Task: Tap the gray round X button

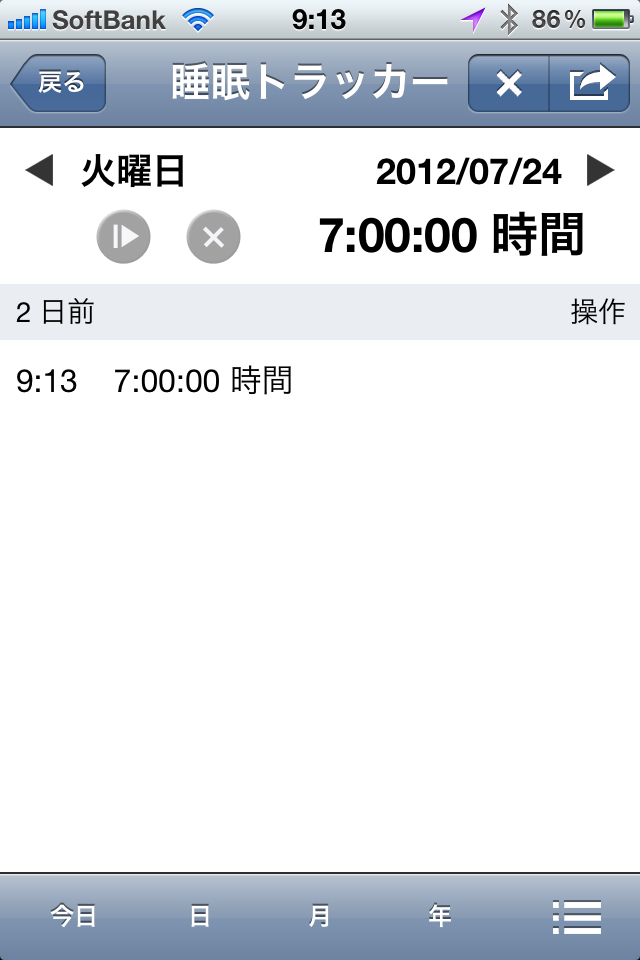Action: (x=213, y=237)
